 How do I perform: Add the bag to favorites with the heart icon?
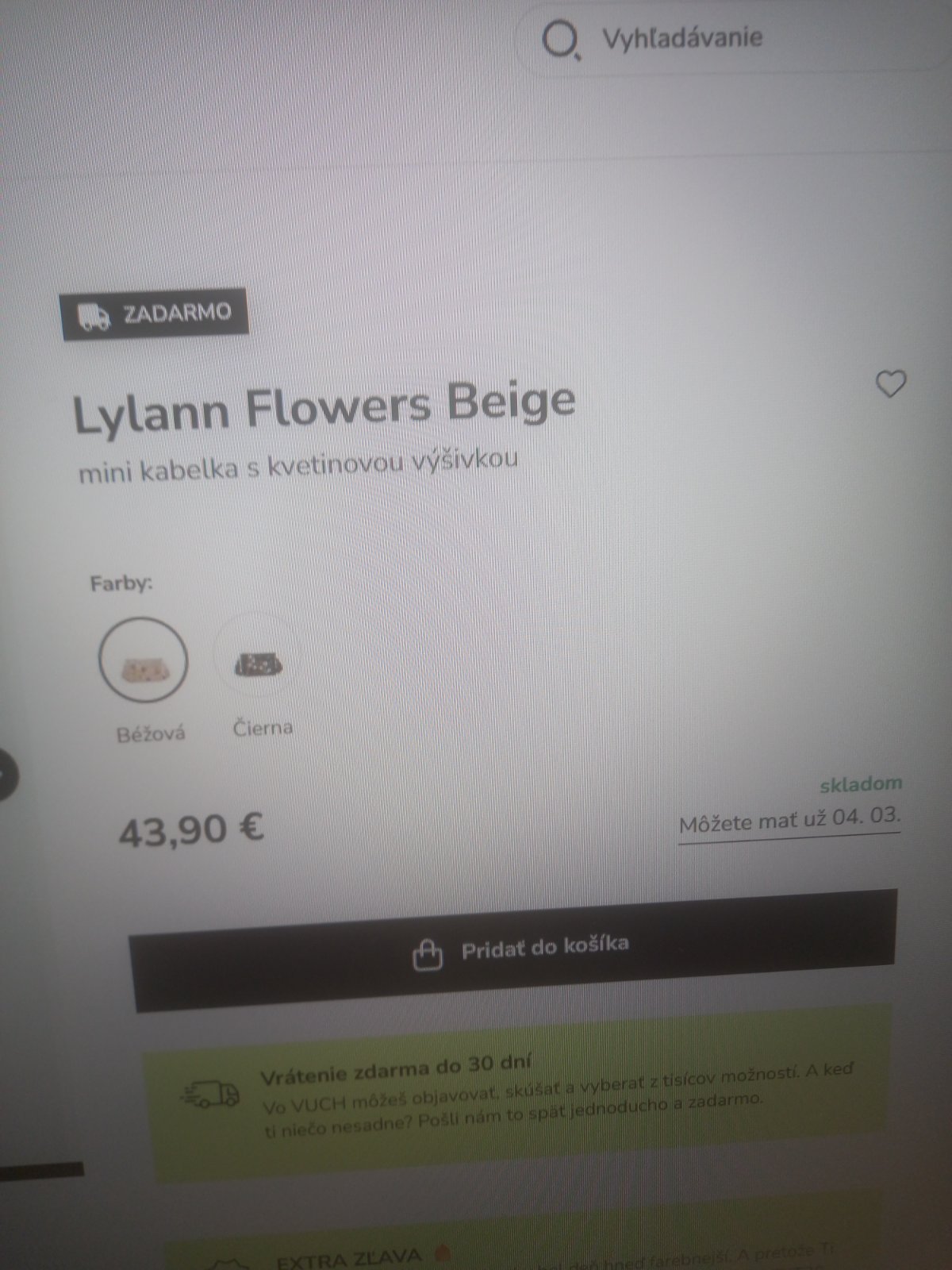click(890, 384)
